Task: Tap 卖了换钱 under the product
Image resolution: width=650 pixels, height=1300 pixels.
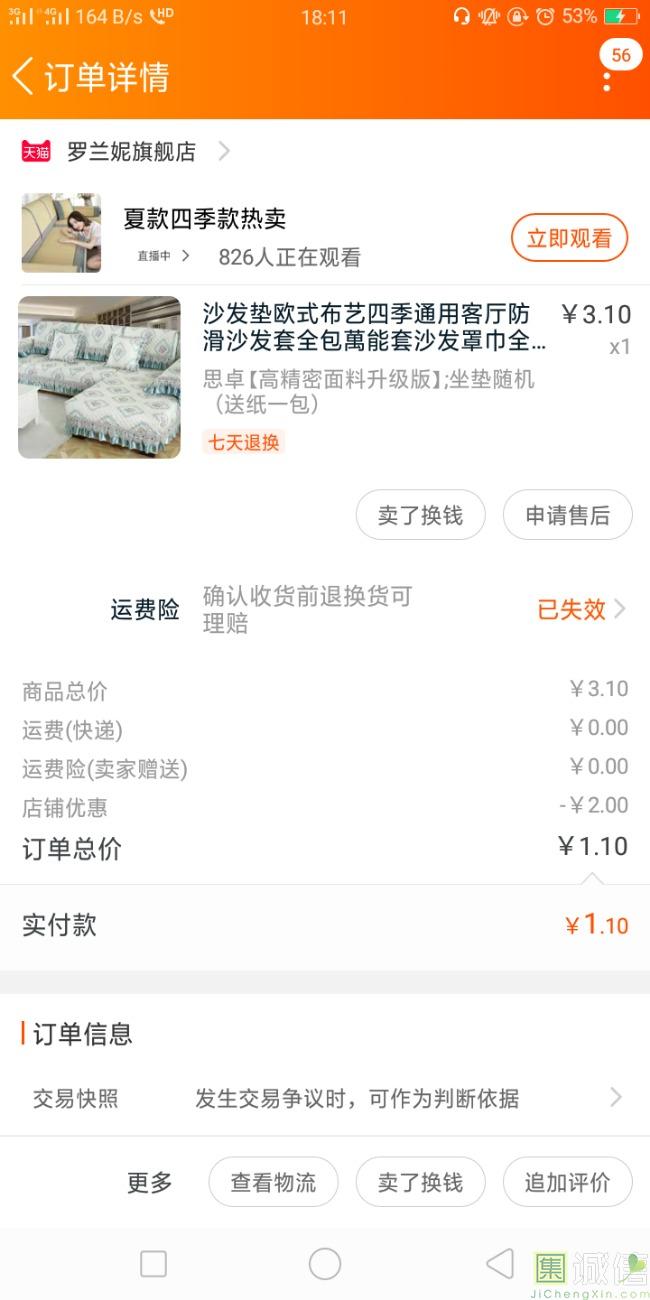Action: (420, 516)
